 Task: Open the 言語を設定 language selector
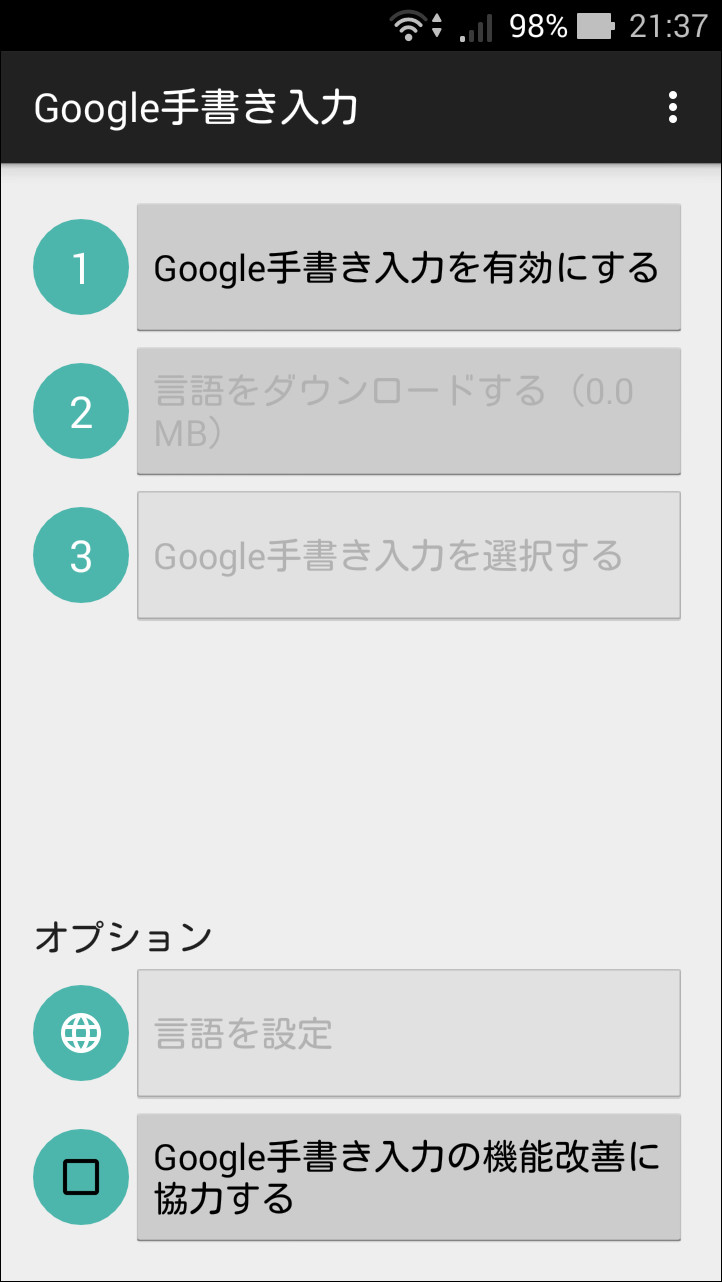408,1033
